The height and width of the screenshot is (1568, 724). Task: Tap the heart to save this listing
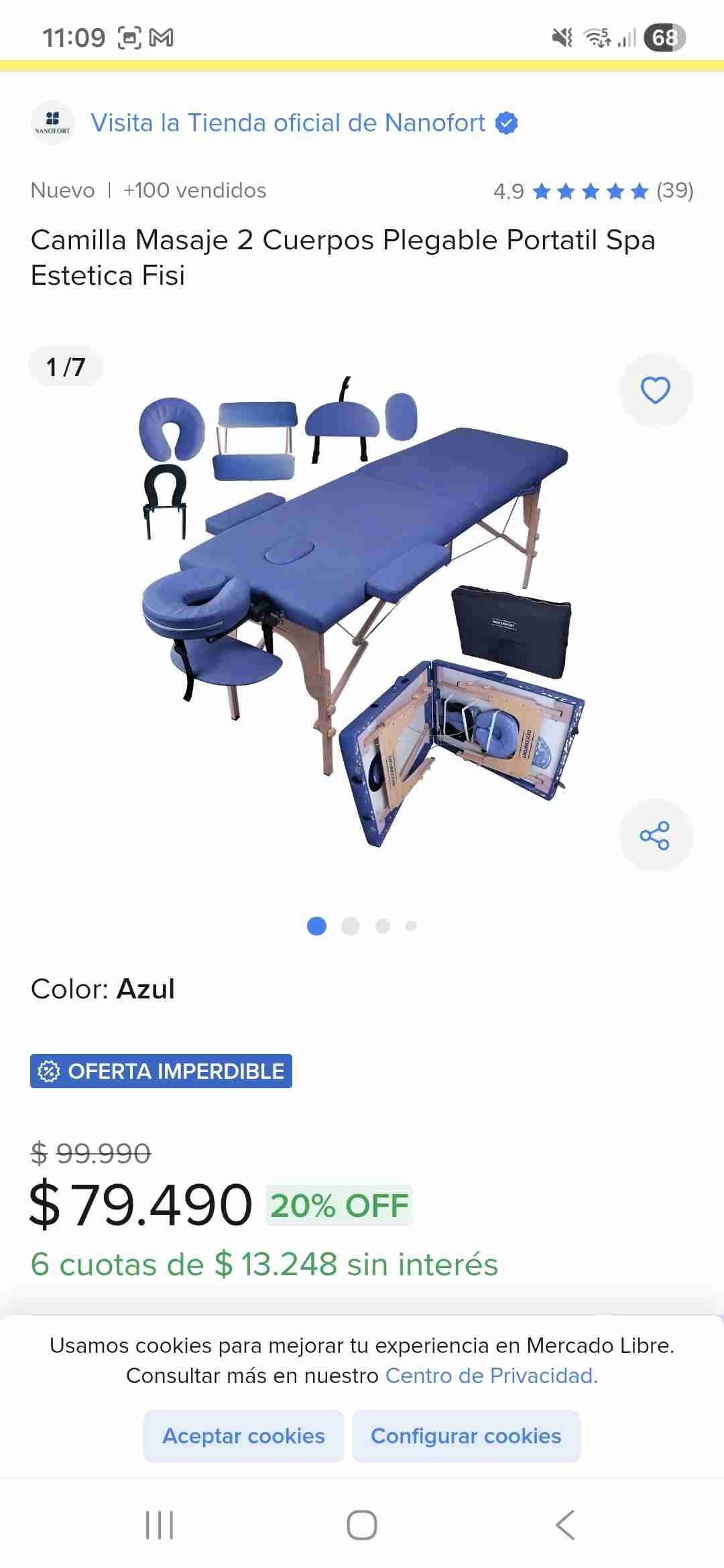(656, 390)
